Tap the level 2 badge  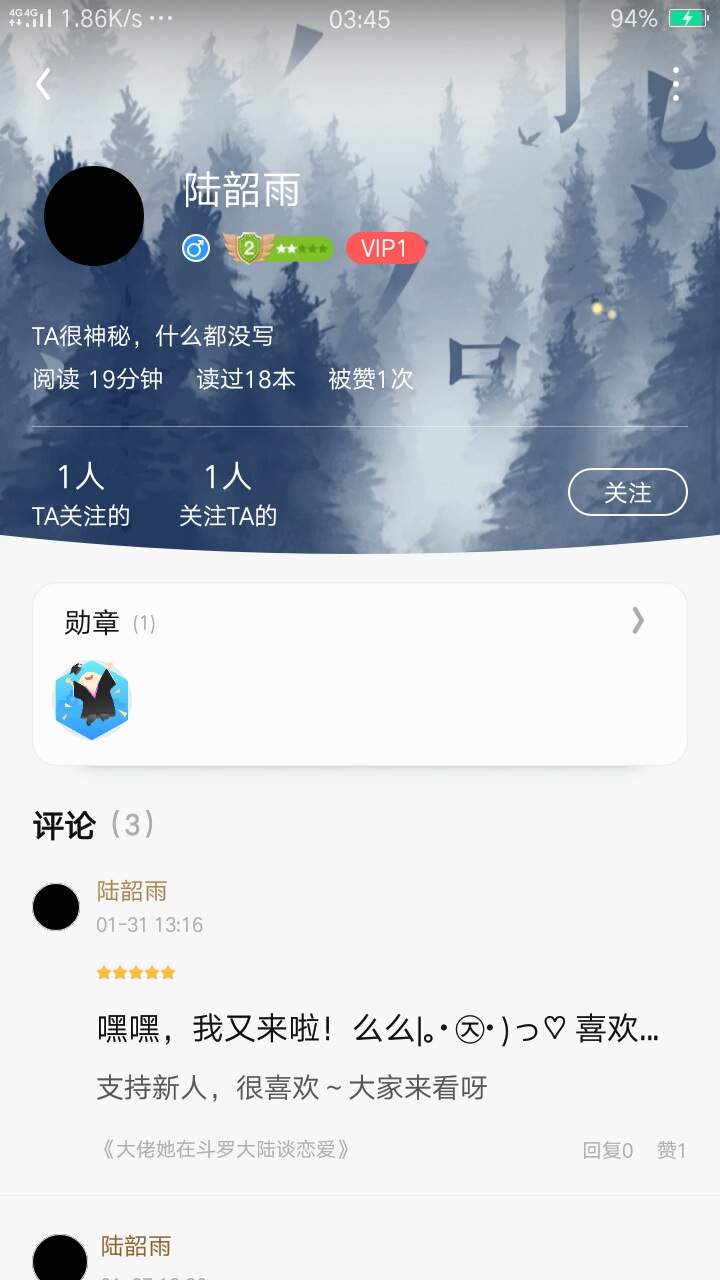click(x=279, y=248)
